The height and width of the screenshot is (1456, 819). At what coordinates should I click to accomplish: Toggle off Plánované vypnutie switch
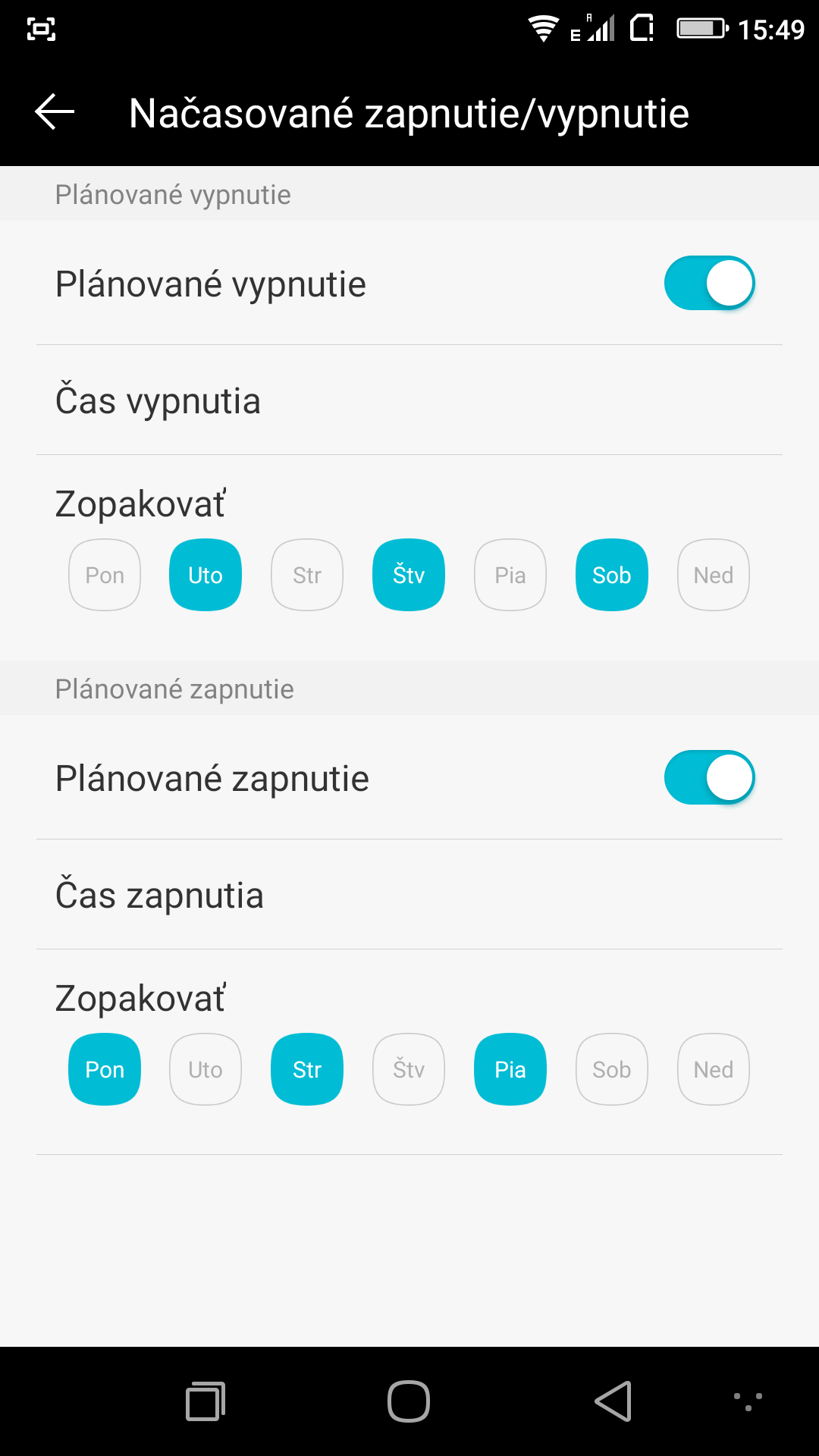pos(709,283)
